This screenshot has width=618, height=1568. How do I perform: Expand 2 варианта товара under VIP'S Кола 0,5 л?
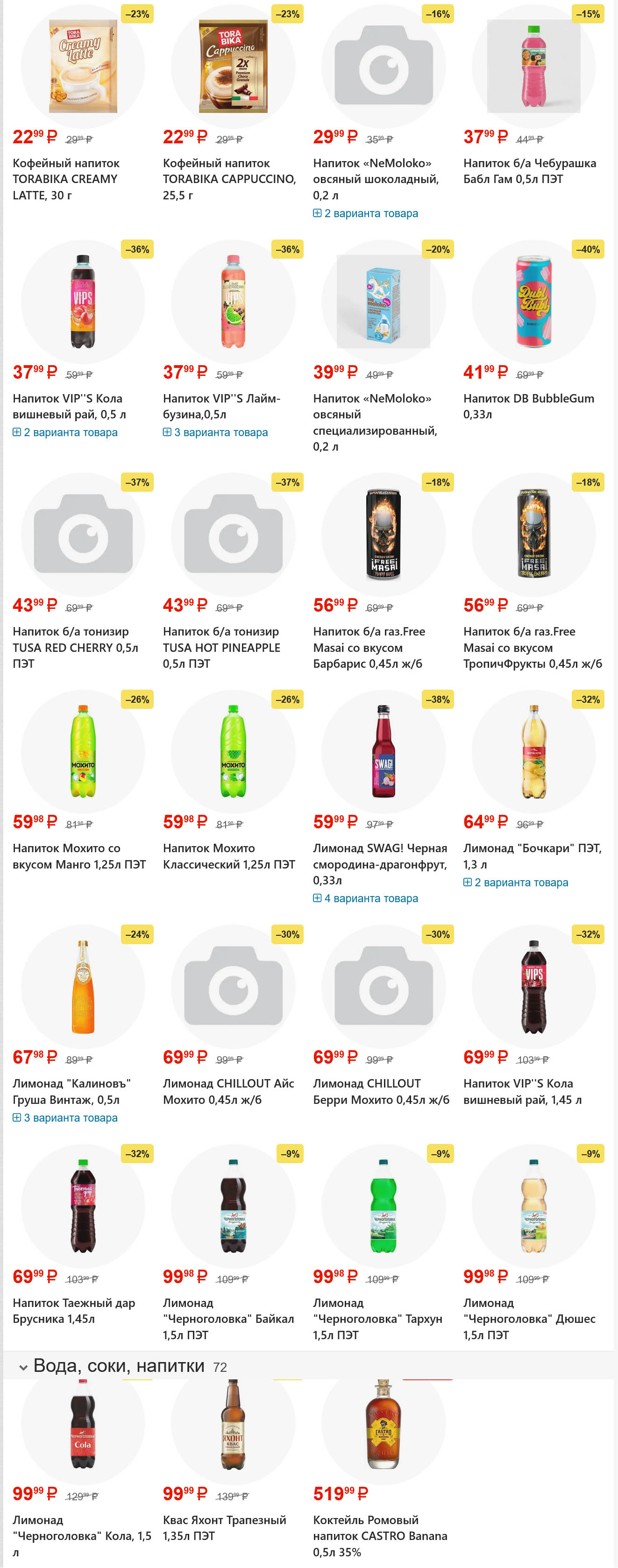coord(70,432)
